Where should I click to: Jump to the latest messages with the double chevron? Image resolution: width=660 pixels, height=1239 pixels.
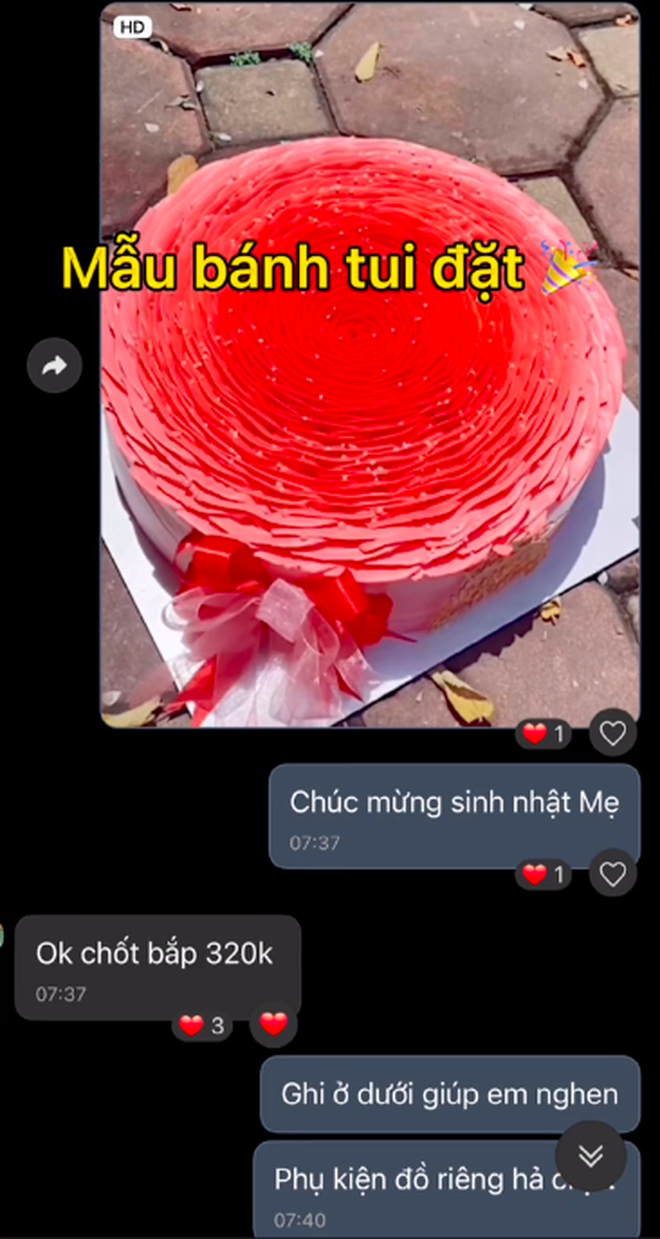[x=591, y=1156]
